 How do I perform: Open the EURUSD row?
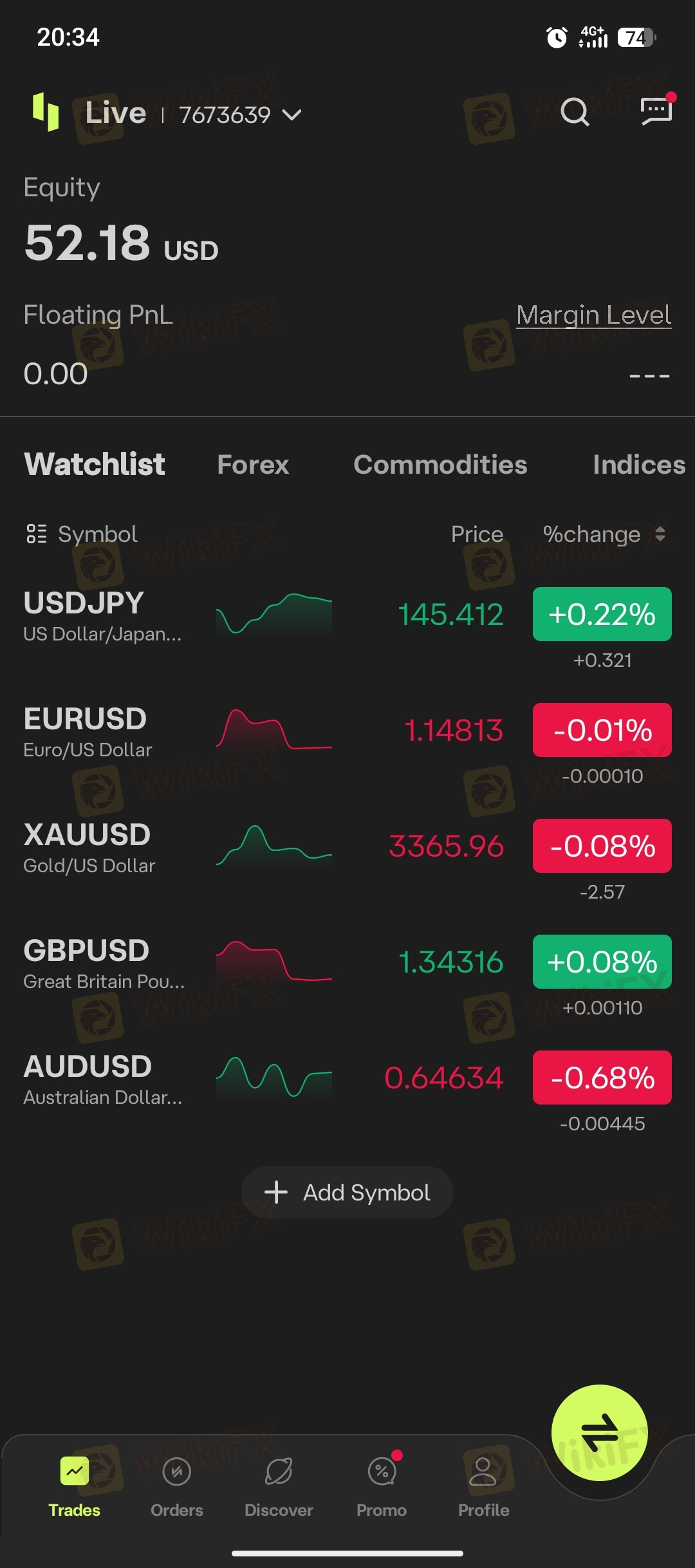tap(347, 740)
